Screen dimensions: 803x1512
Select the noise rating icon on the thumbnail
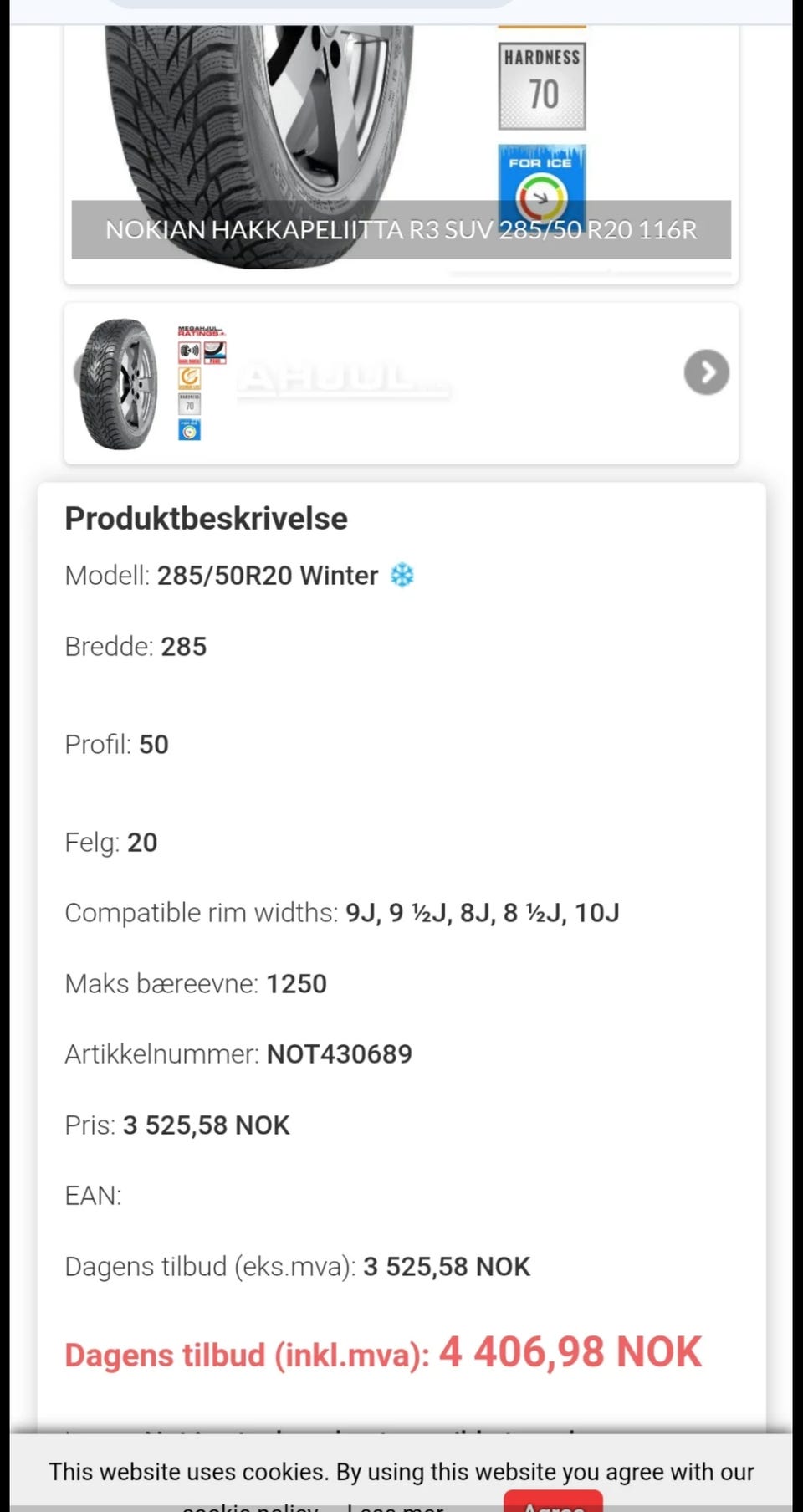(189, 351)
